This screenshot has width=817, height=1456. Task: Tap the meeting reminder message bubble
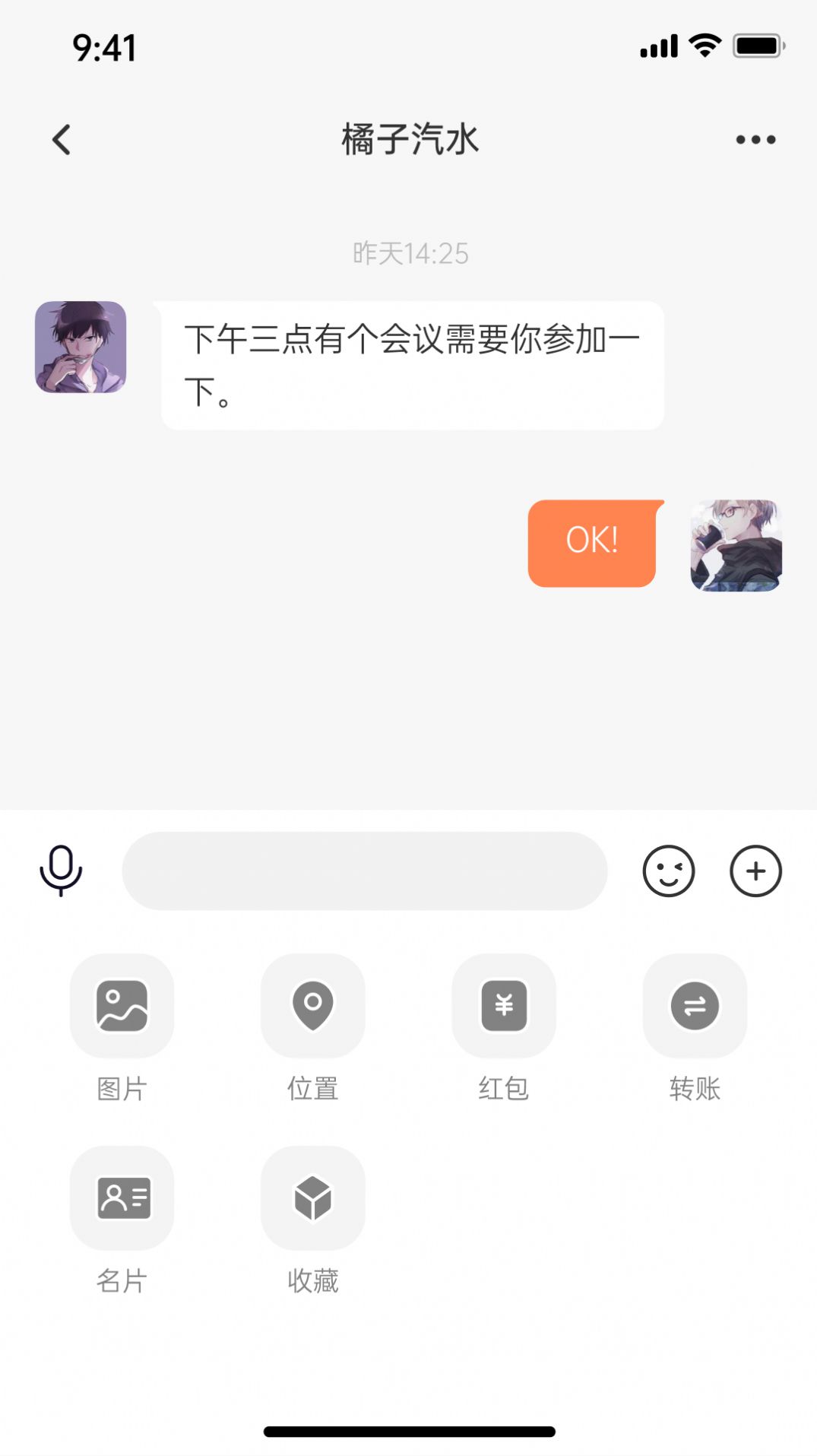412,363
